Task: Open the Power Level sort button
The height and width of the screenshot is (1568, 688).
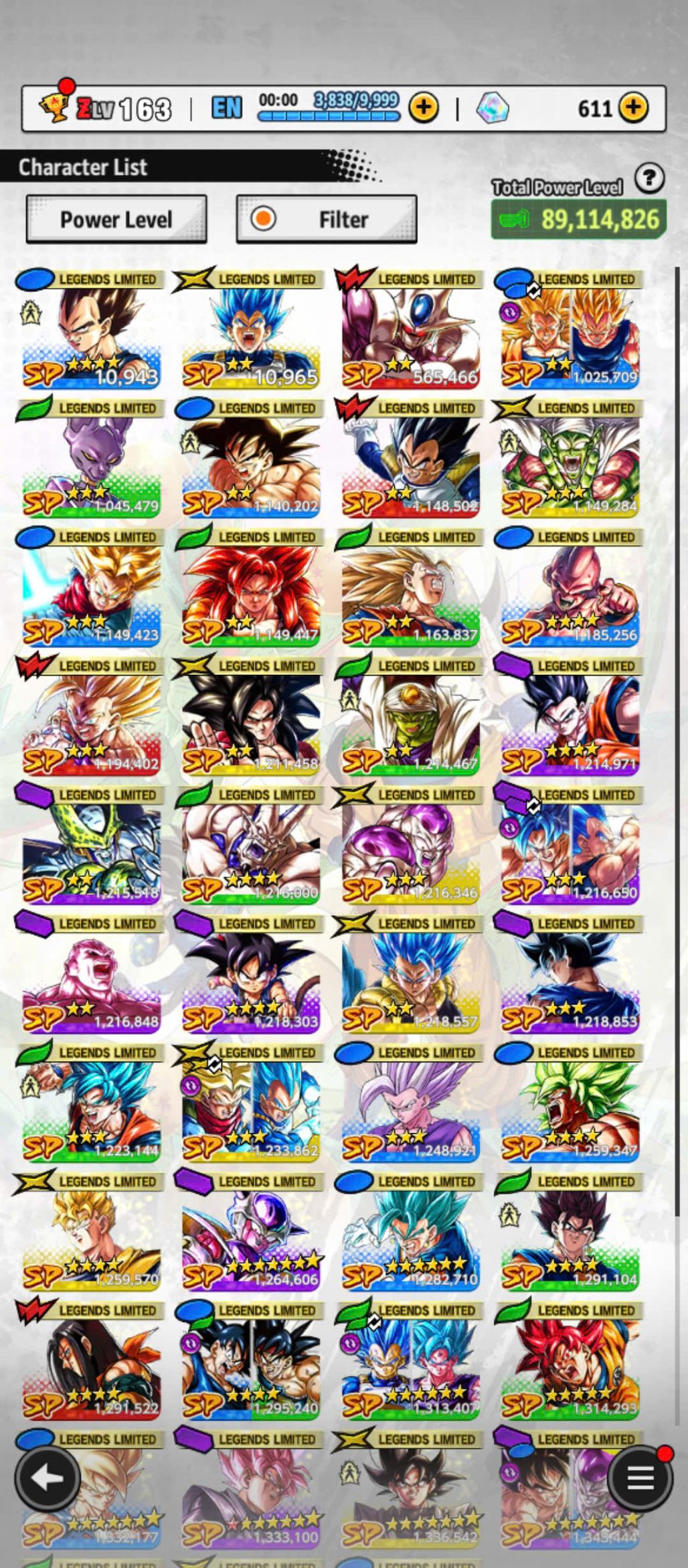Action: click(x=116, y=220)
